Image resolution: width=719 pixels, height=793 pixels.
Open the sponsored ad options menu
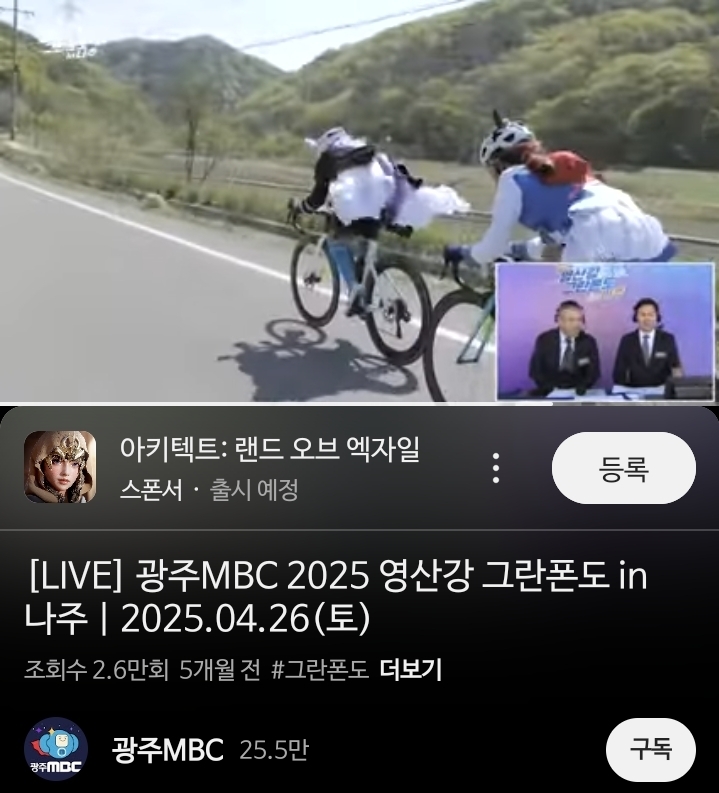tap(495, 468)
